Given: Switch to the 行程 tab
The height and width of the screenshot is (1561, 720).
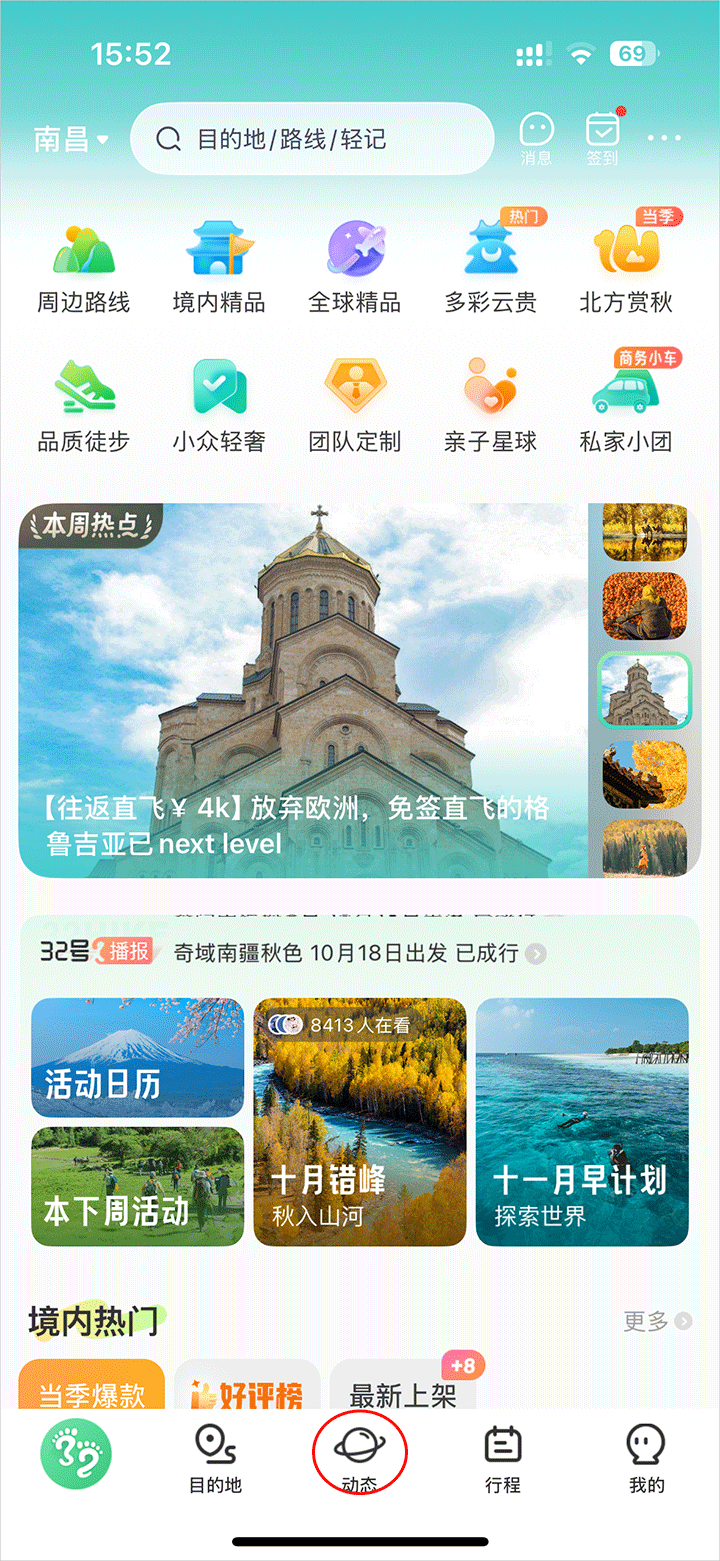Looking at the screenshot, I should click(x=503, y=1458).
